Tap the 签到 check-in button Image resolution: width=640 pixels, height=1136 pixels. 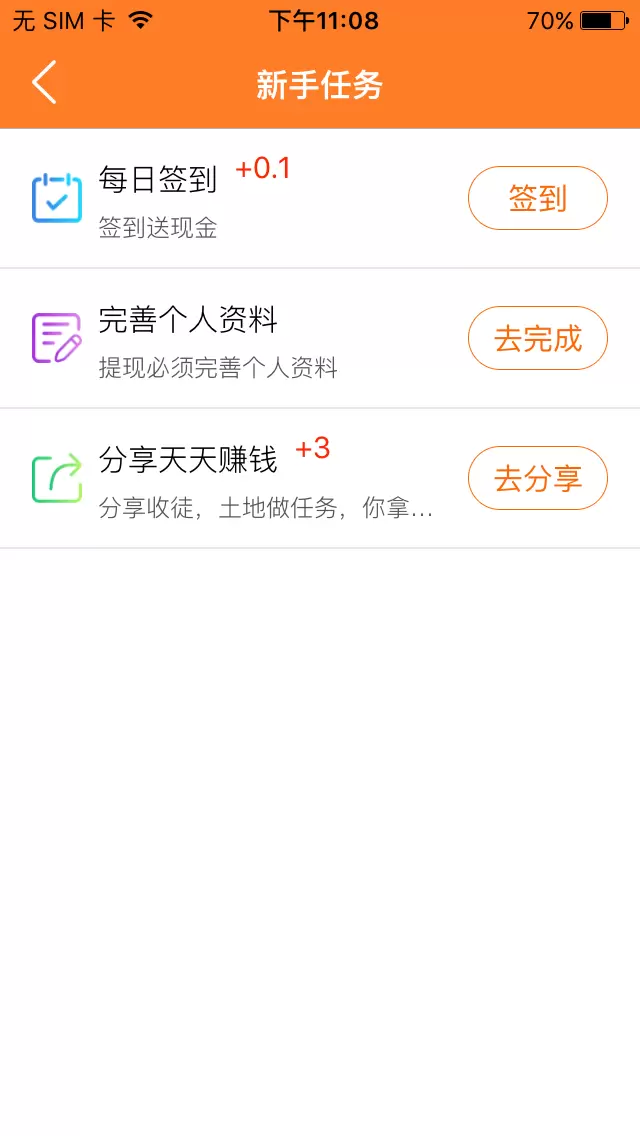click(x=537, y=198)
